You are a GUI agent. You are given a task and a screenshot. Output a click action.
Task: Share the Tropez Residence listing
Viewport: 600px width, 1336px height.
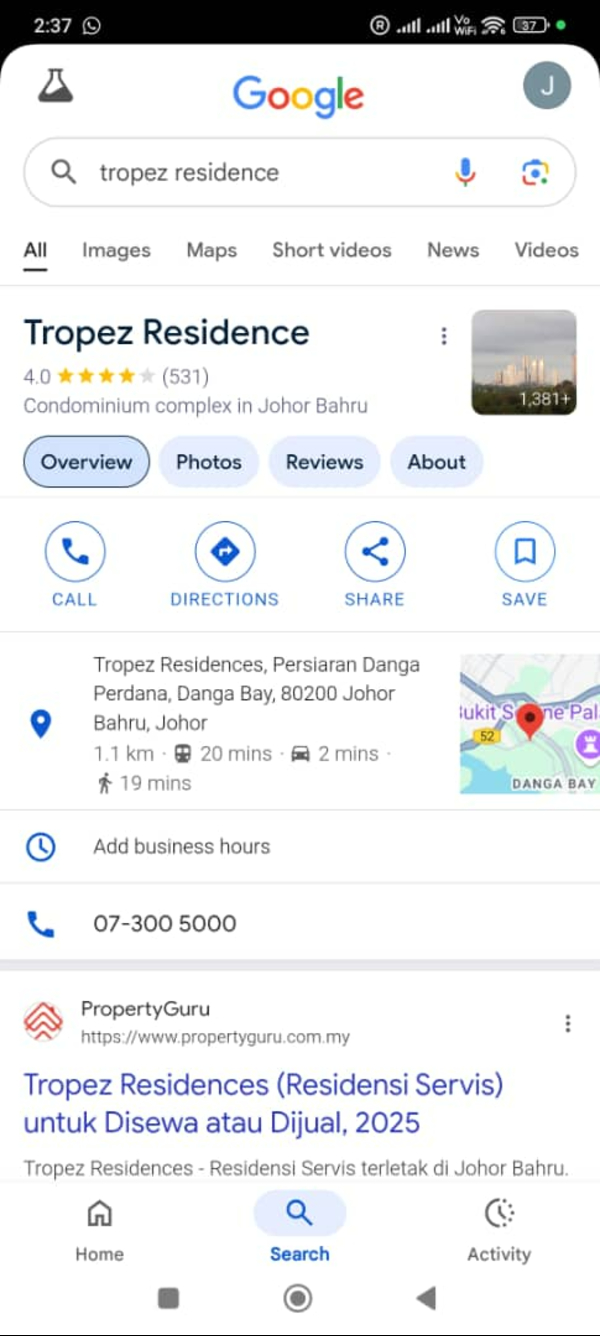click(x=374, y=565)
